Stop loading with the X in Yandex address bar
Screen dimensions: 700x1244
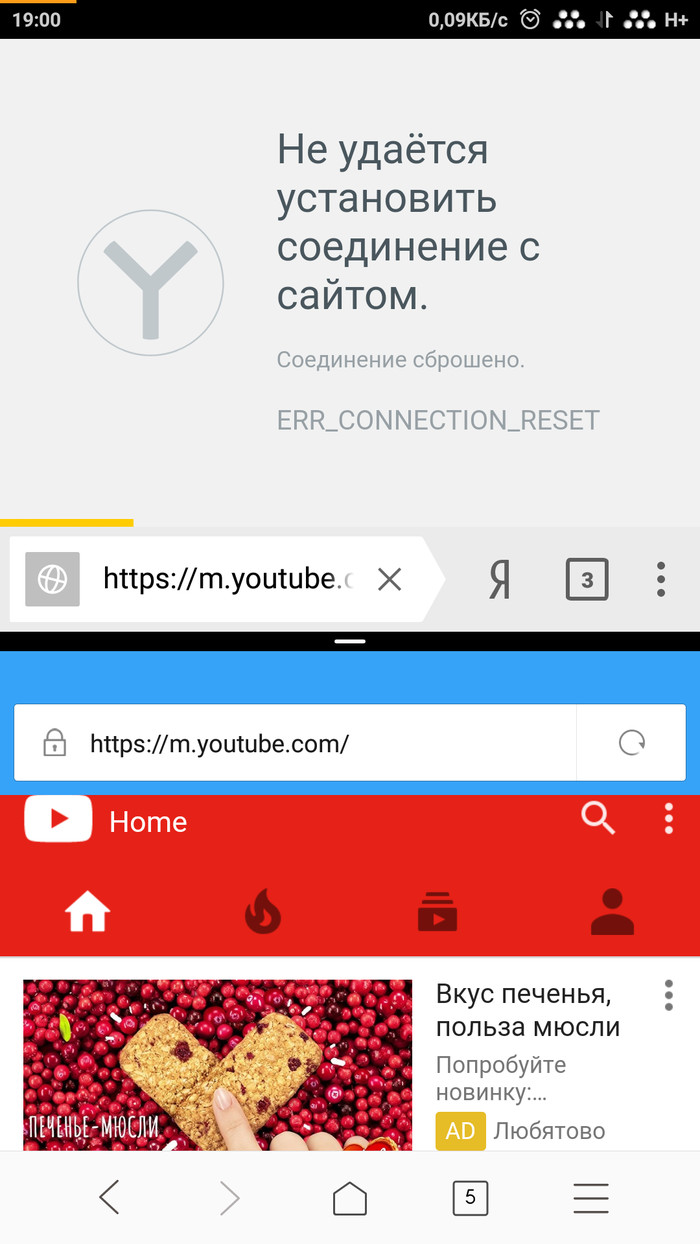coord(389,579)
